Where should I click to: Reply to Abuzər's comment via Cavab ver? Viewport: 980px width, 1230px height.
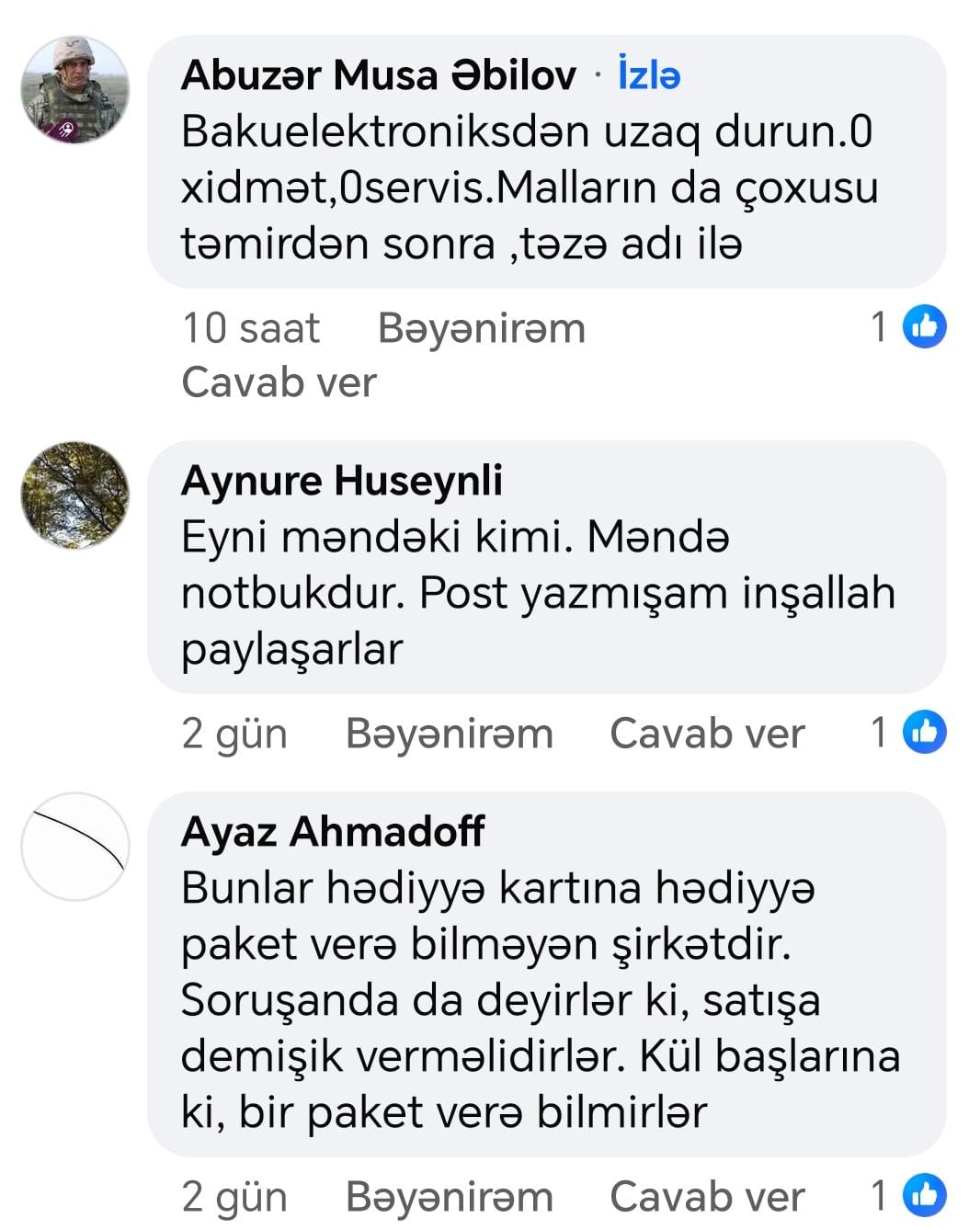click(x=279, y=382)
